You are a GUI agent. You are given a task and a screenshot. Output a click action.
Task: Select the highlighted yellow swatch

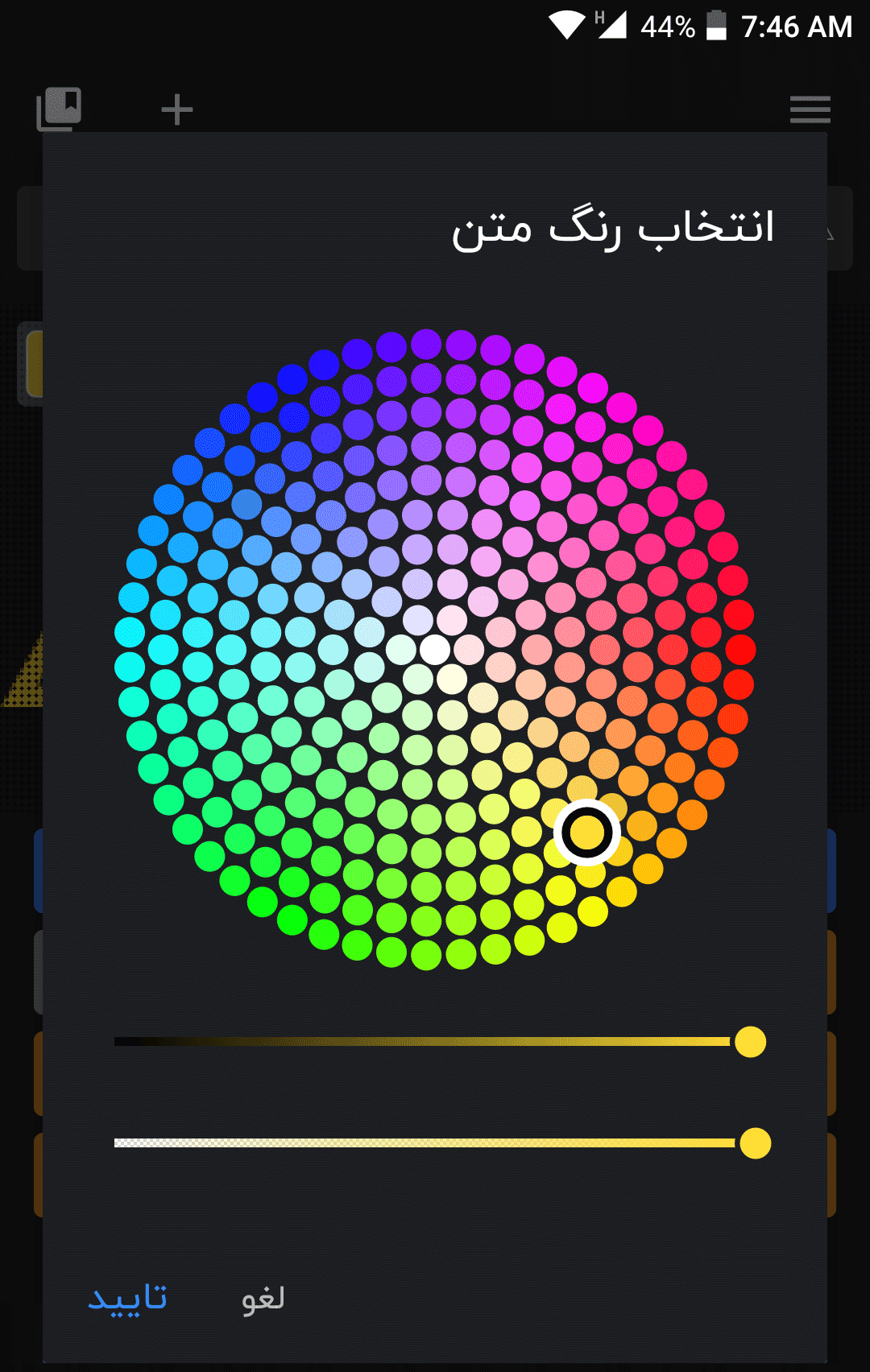[586, 833]
